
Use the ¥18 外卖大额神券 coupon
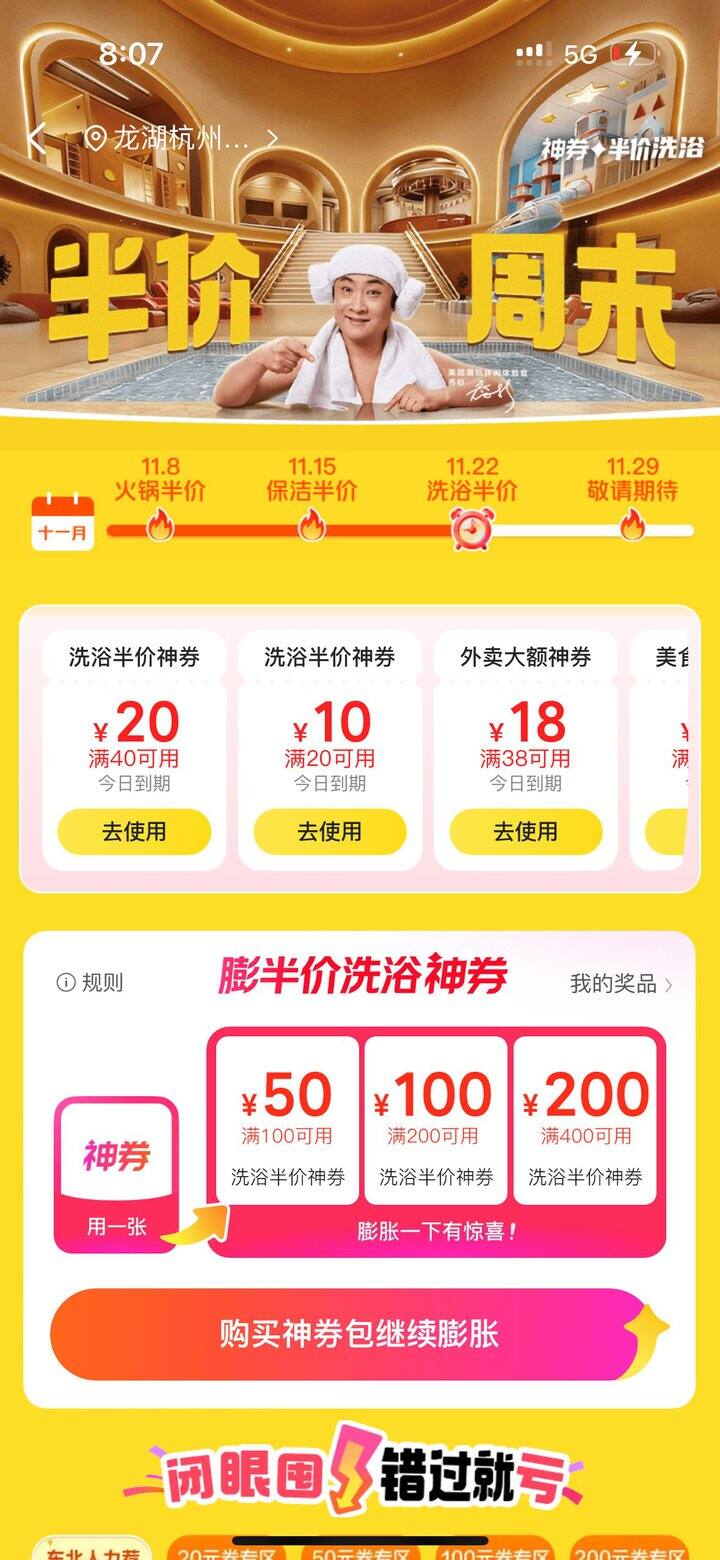[x=525, y=832]
